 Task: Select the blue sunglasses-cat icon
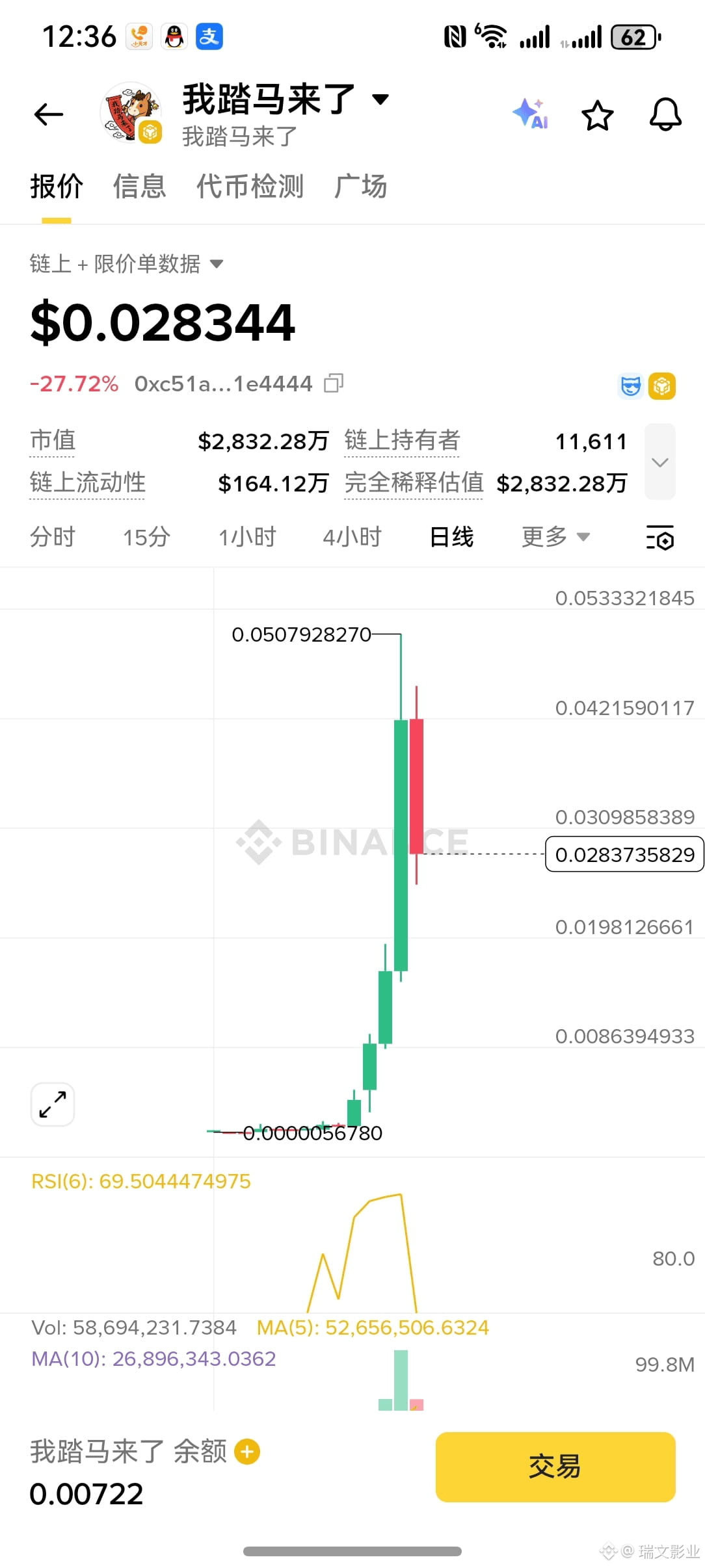629,385
